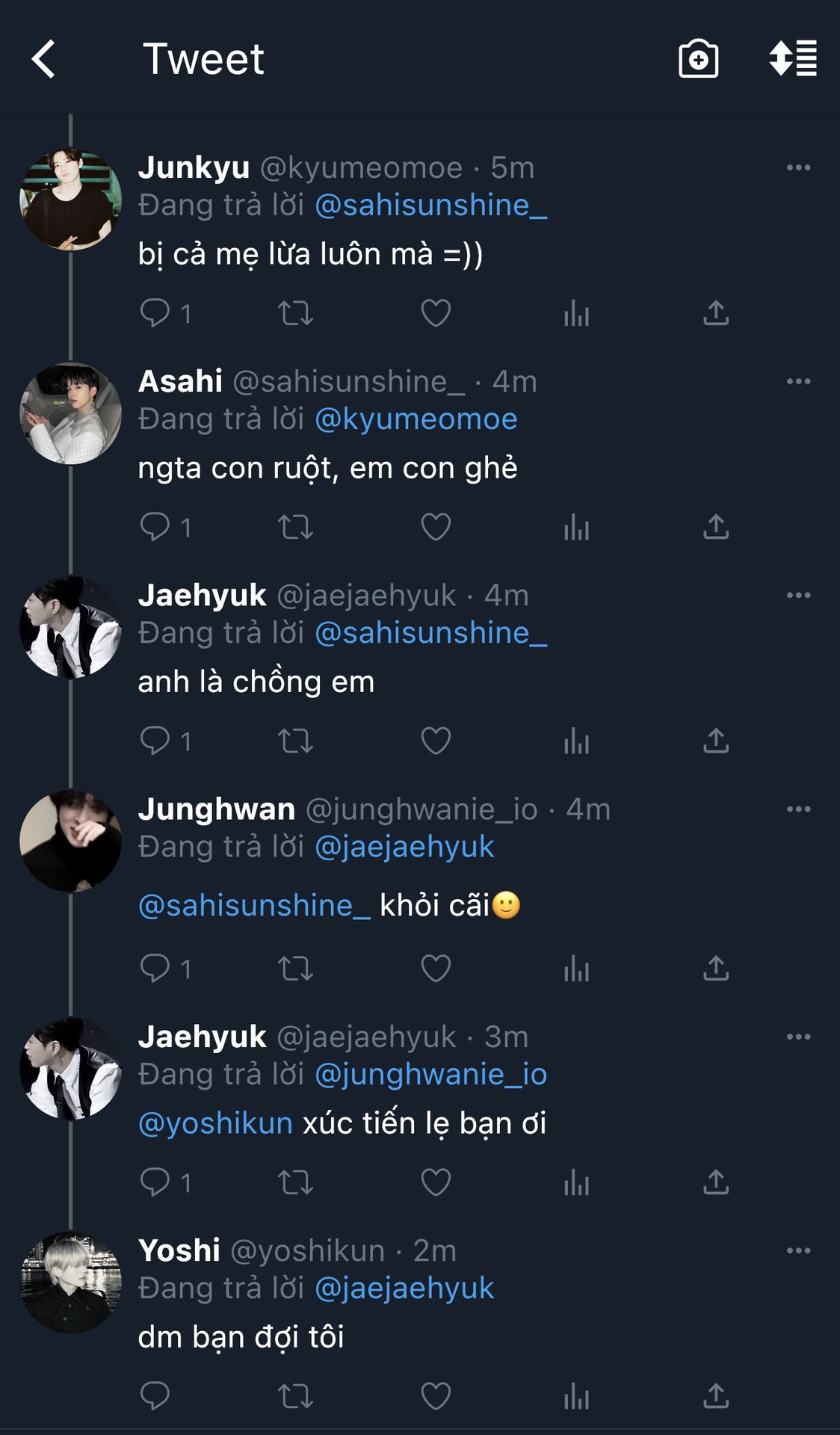840x1435 pixels.
Task: Open the @kyumeomoe link in Asahi's reply
Action: click(416, 419)
